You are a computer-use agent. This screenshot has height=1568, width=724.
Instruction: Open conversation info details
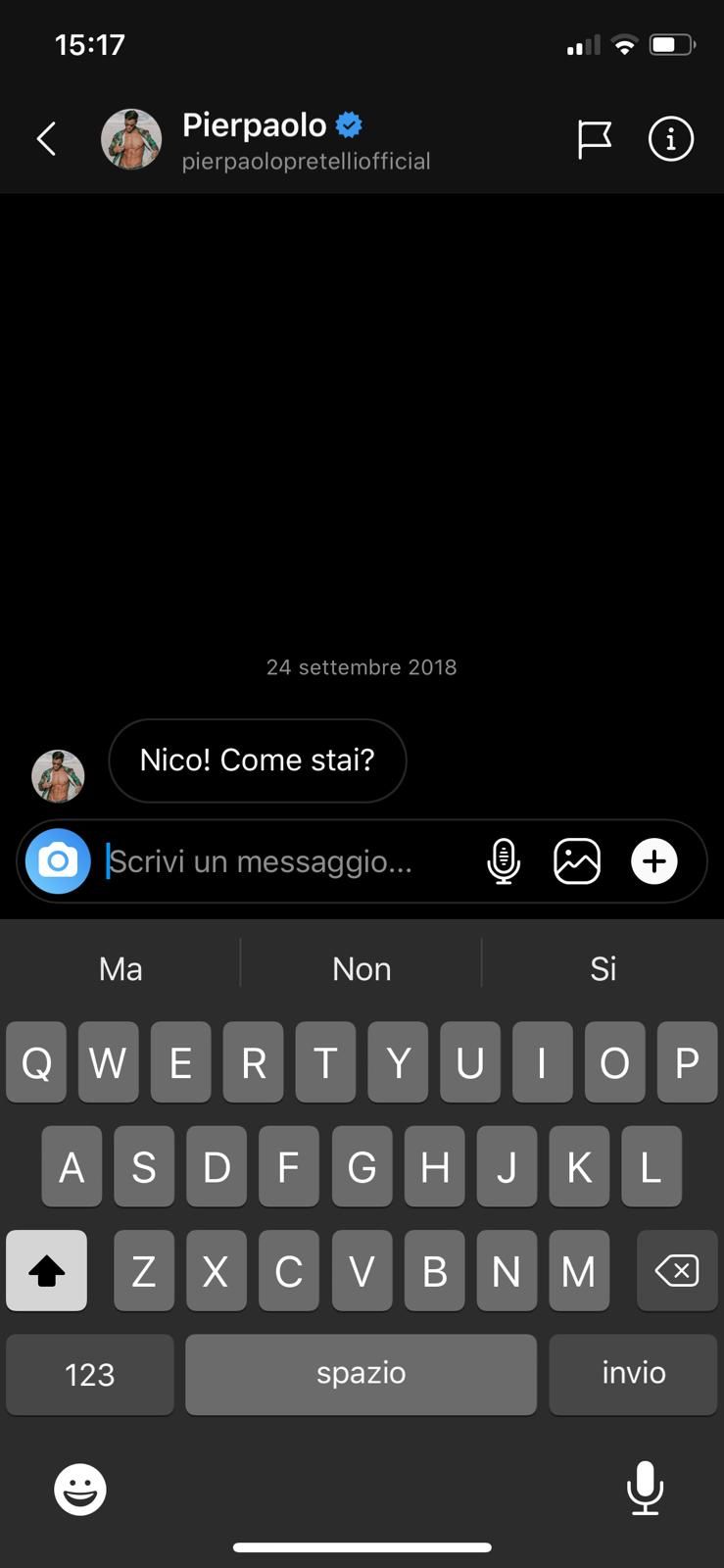tap(670, 139)
